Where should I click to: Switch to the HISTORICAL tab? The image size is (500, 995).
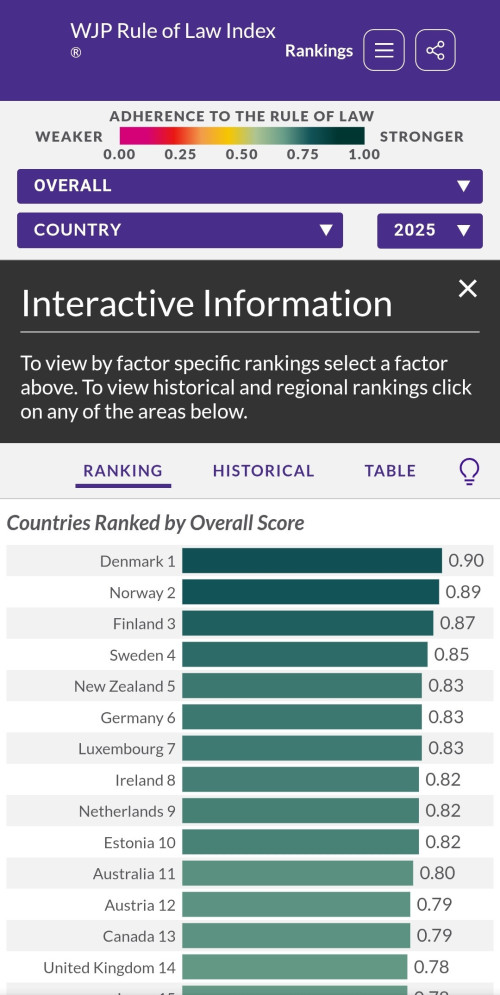(x=263, y=471)
